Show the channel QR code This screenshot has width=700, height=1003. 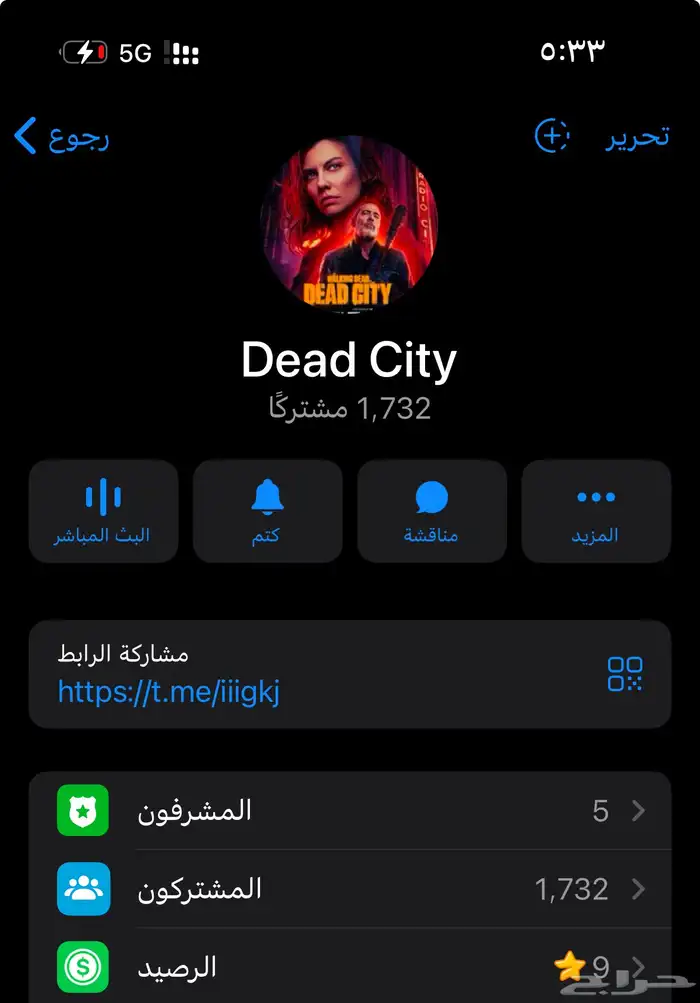(625, 674)
